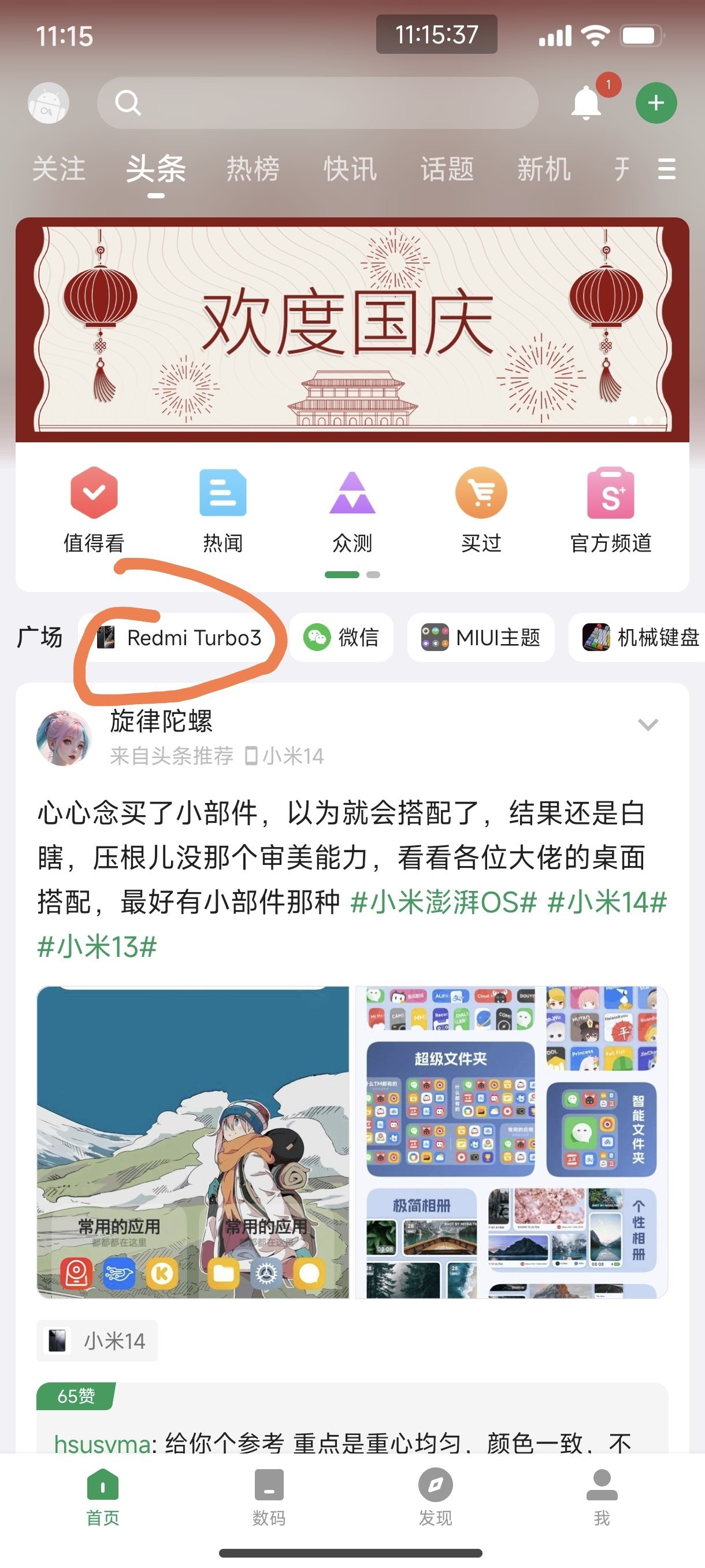Open the 小米14 device tag under the post

(97, 1340)
